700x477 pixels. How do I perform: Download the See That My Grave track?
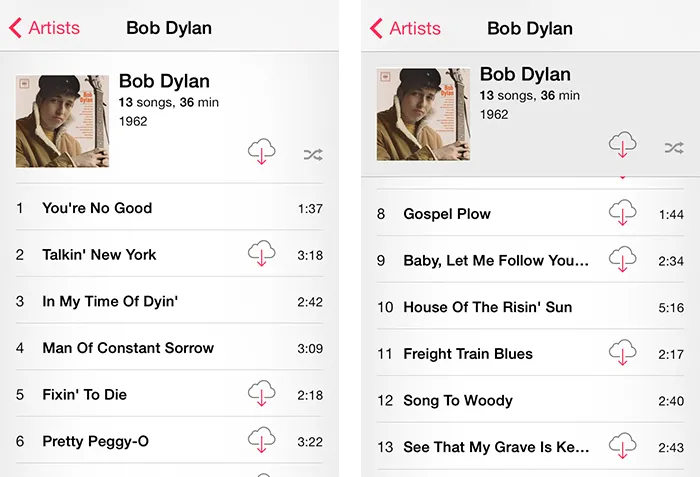[x=623, y=446]
